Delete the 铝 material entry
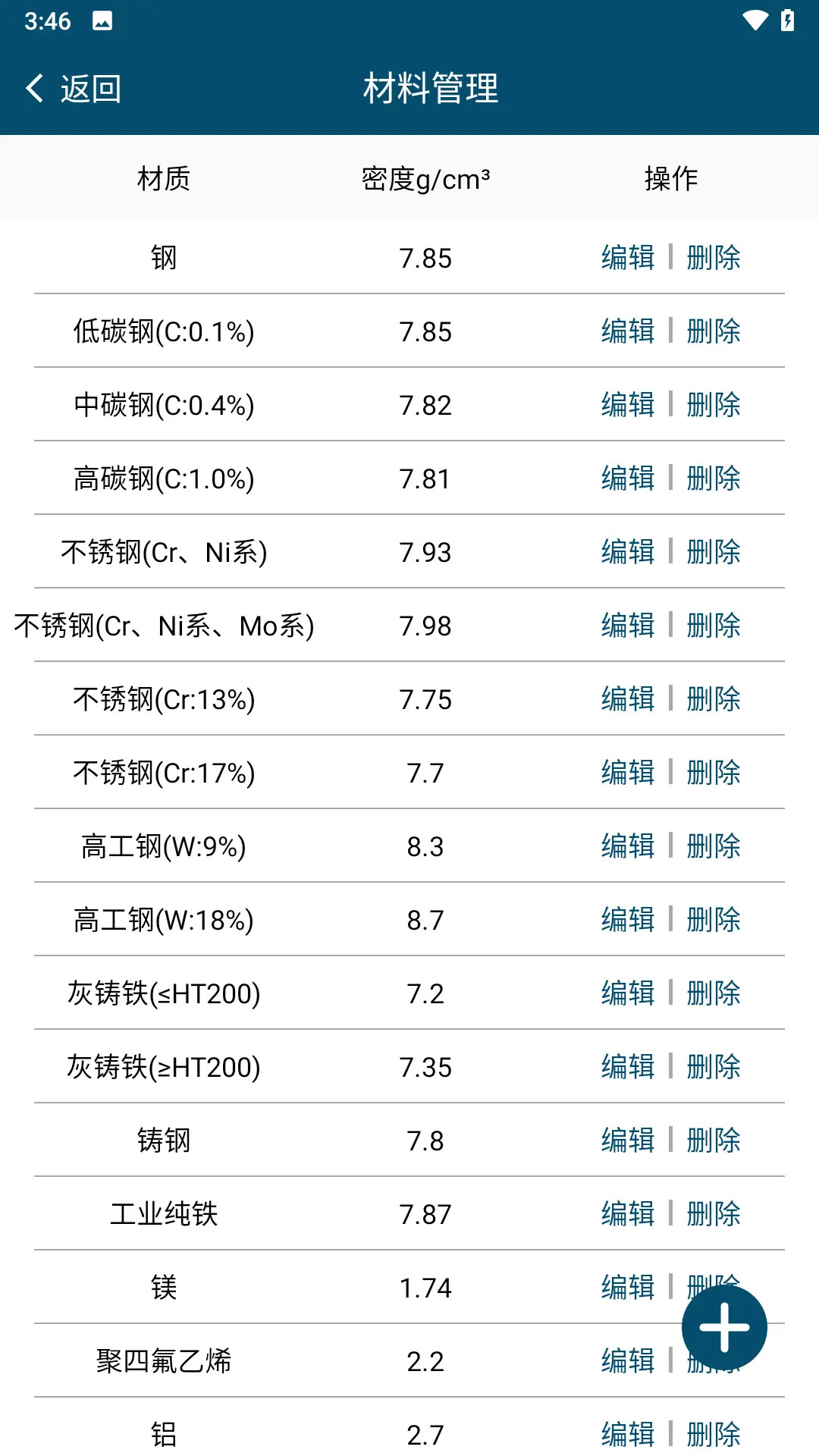Screen dimensions: 819x1456 713,1433
